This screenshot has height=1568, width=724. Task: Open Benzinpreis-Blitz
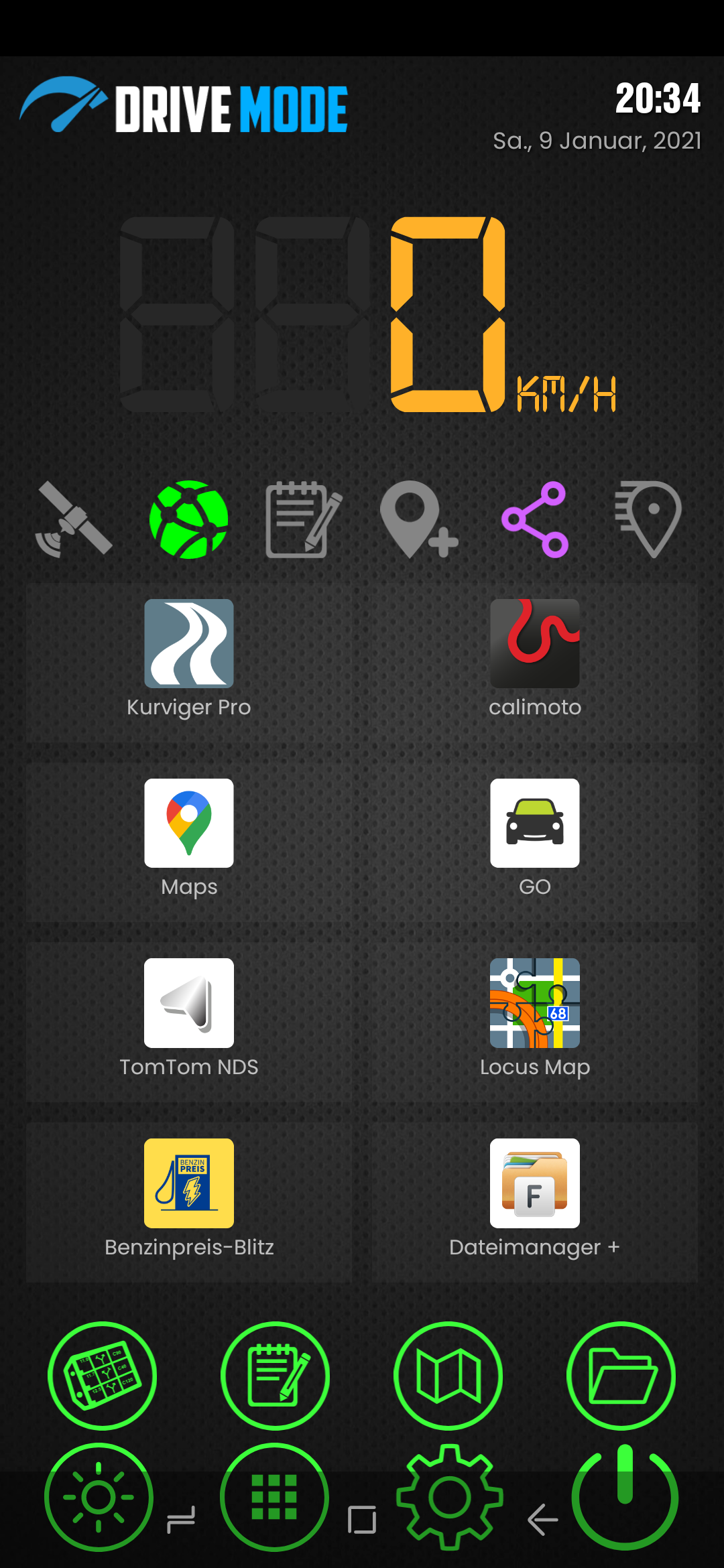pyautogui.click(x=189, y=1184)
